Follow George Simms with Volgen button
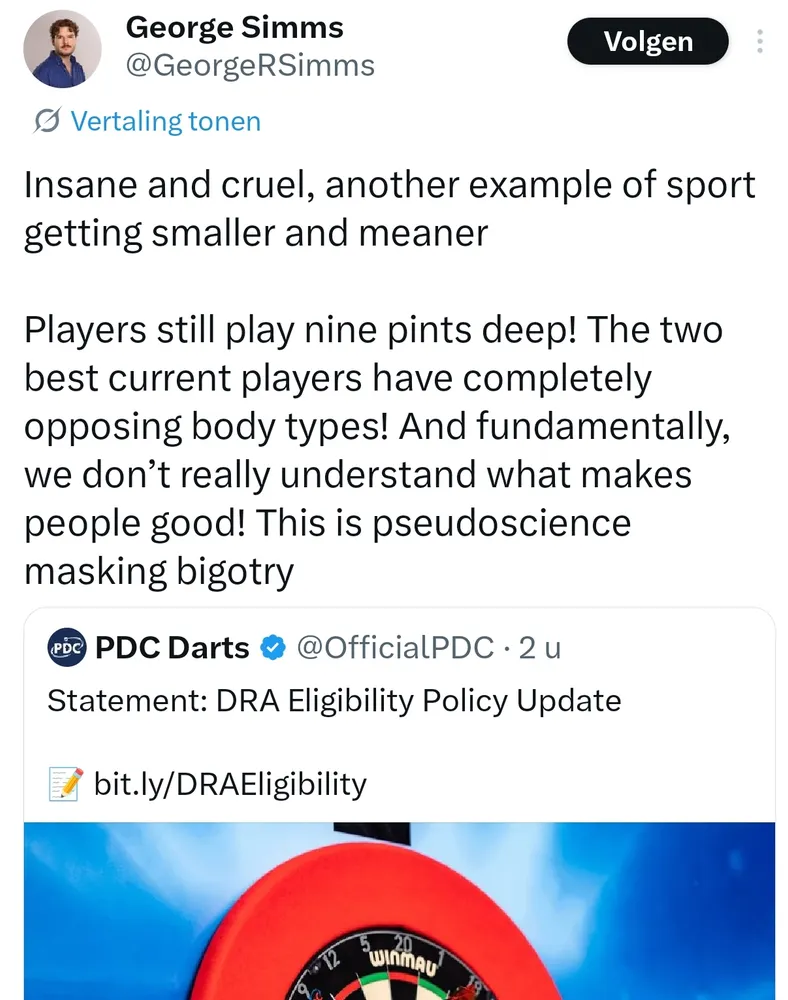The width and height of the screenshot is (788, 1000). click(648, 42)
